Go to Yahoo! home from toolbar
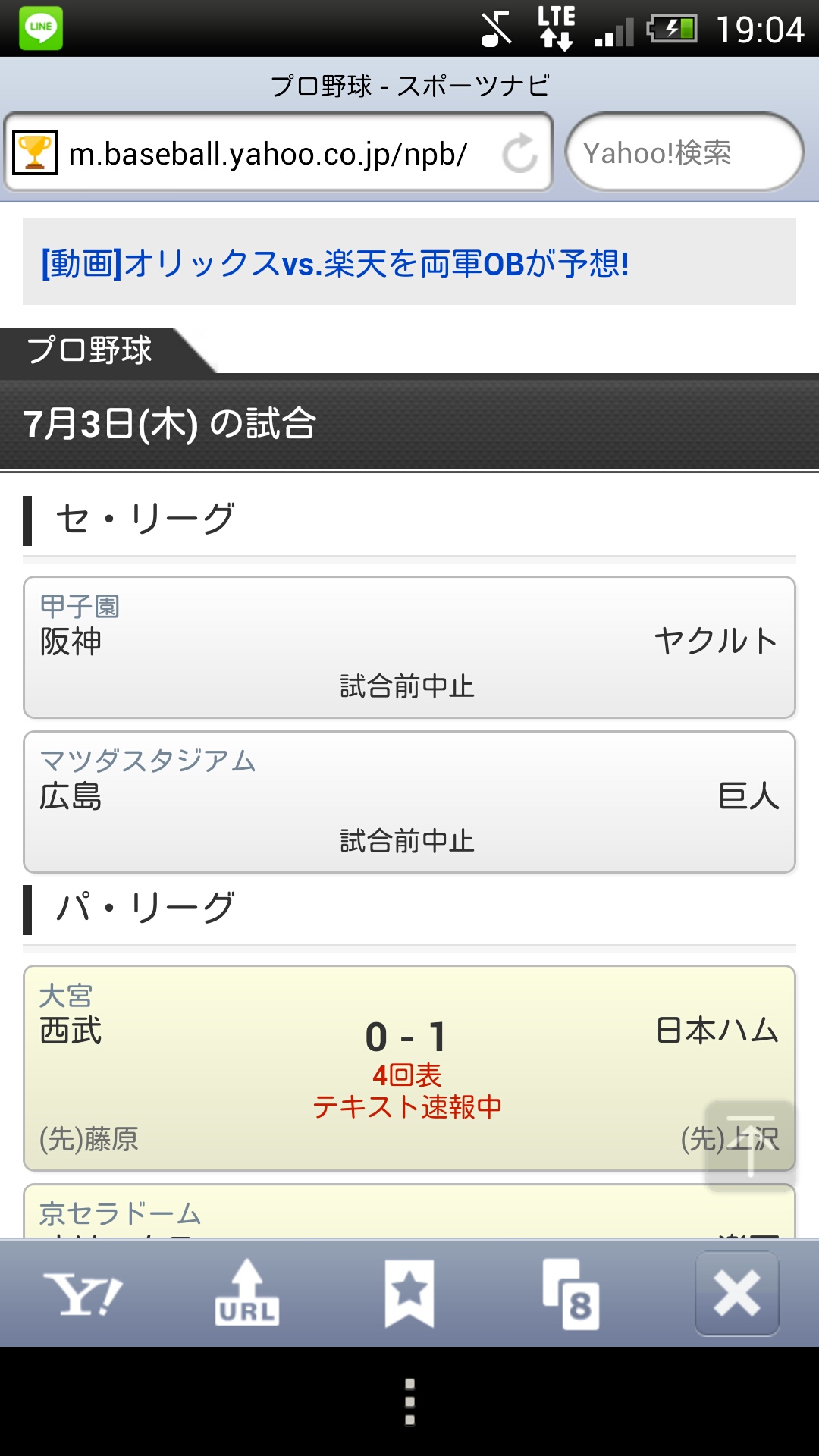Screen dimensions: 819x1456 [83, 1294]
